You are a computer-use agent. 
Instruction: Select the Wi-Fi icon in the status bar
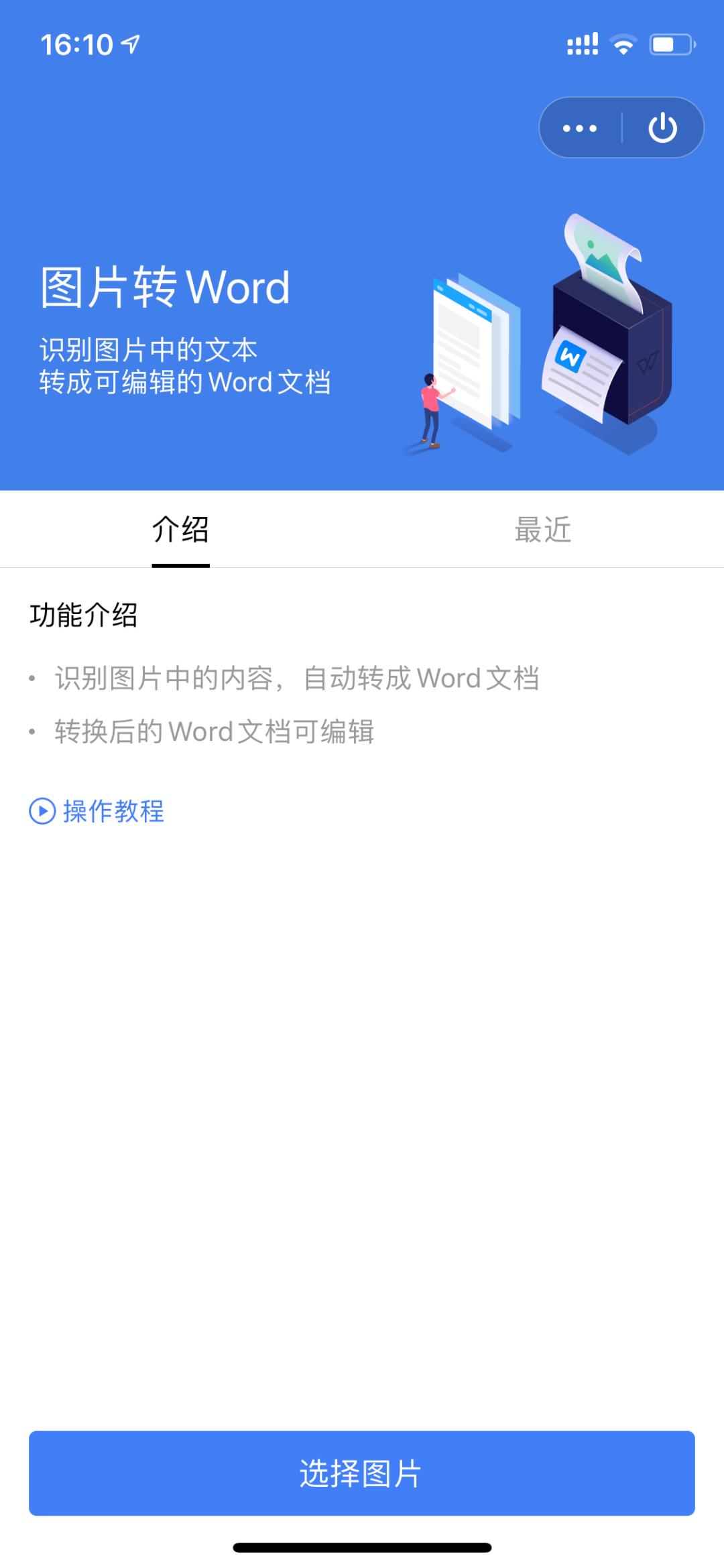[623, 43]
